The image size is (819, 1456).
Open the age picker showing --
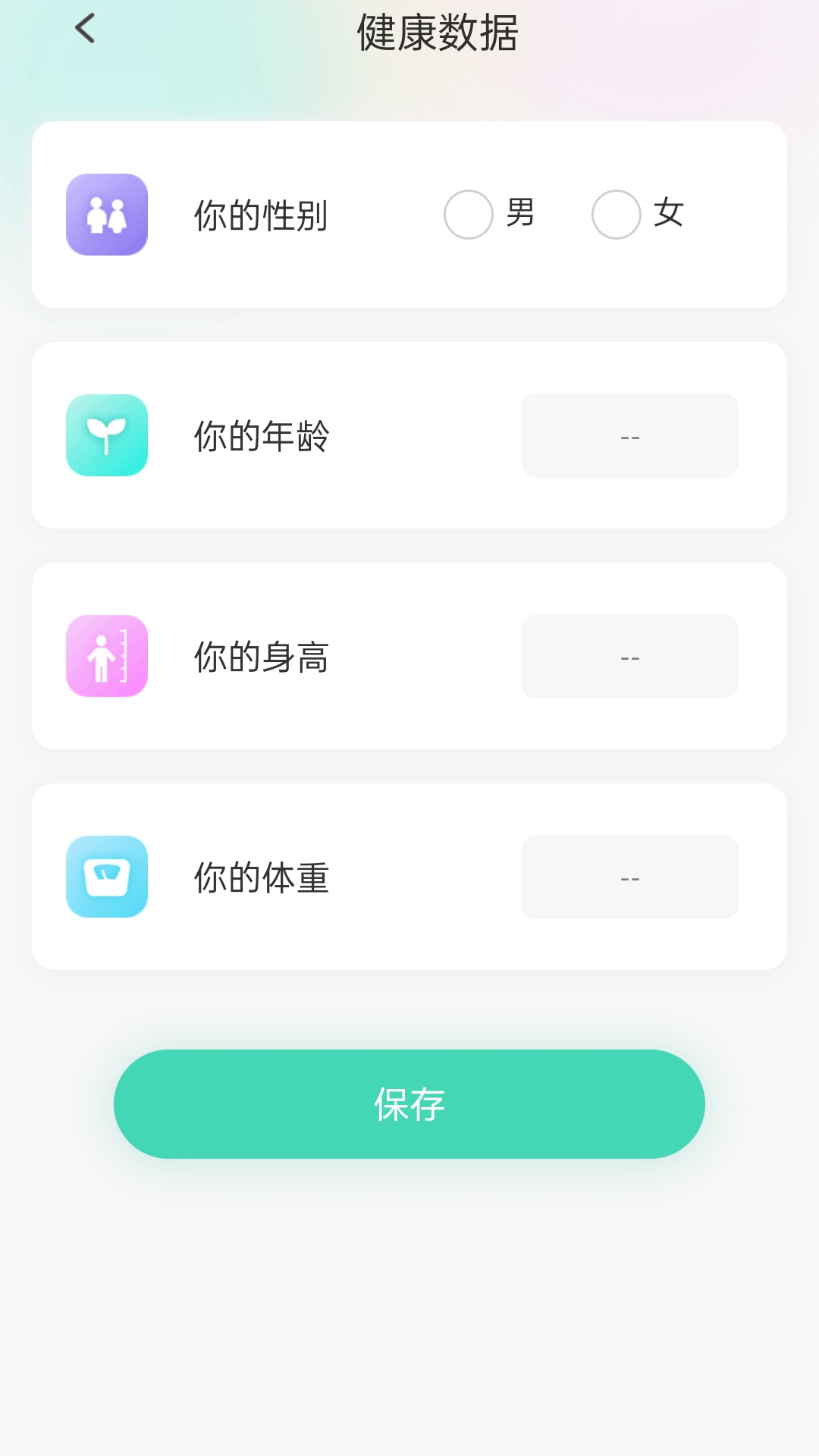click(x=629, y=435)
